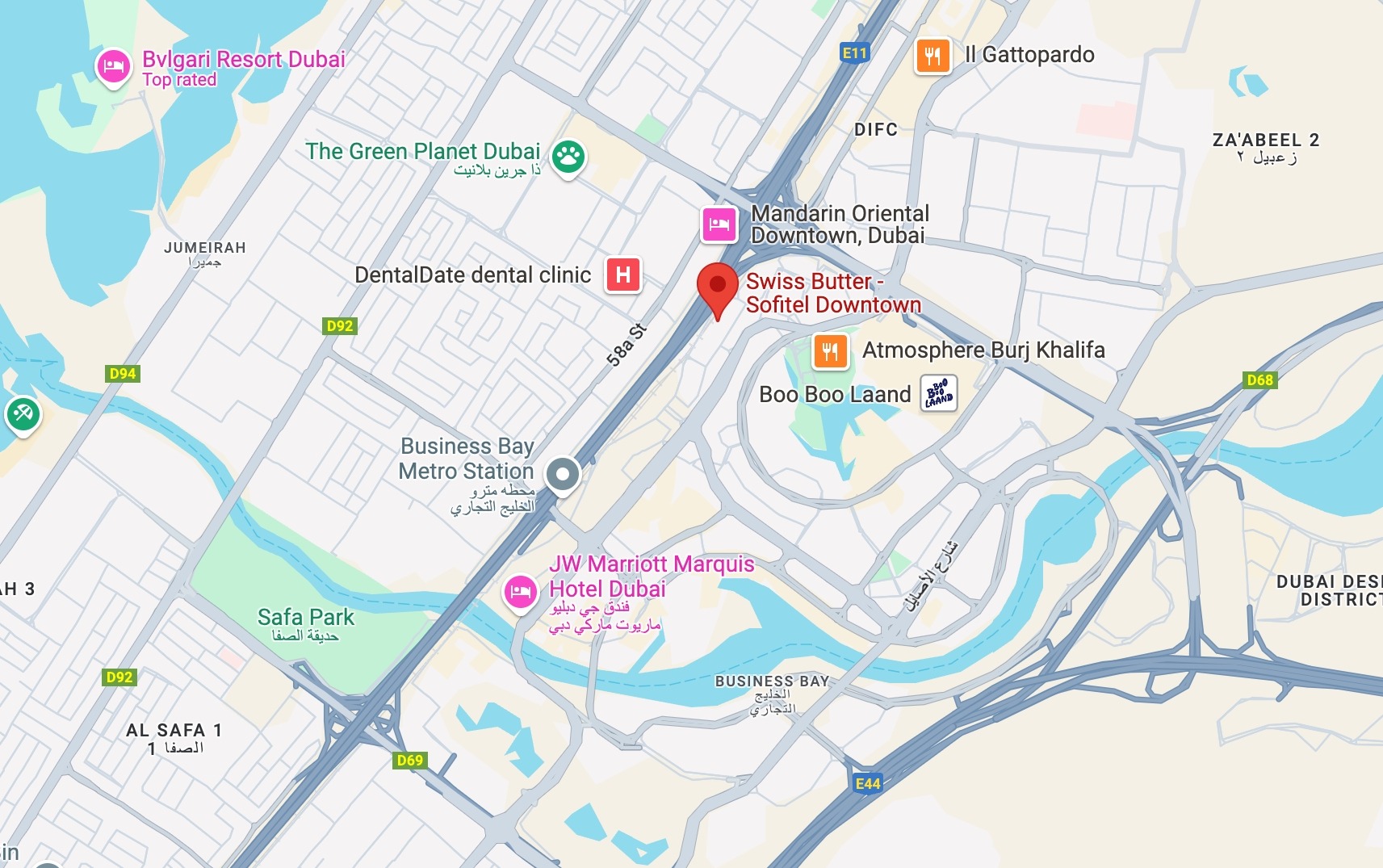Select The Green Planet Dubai marker

568,156
